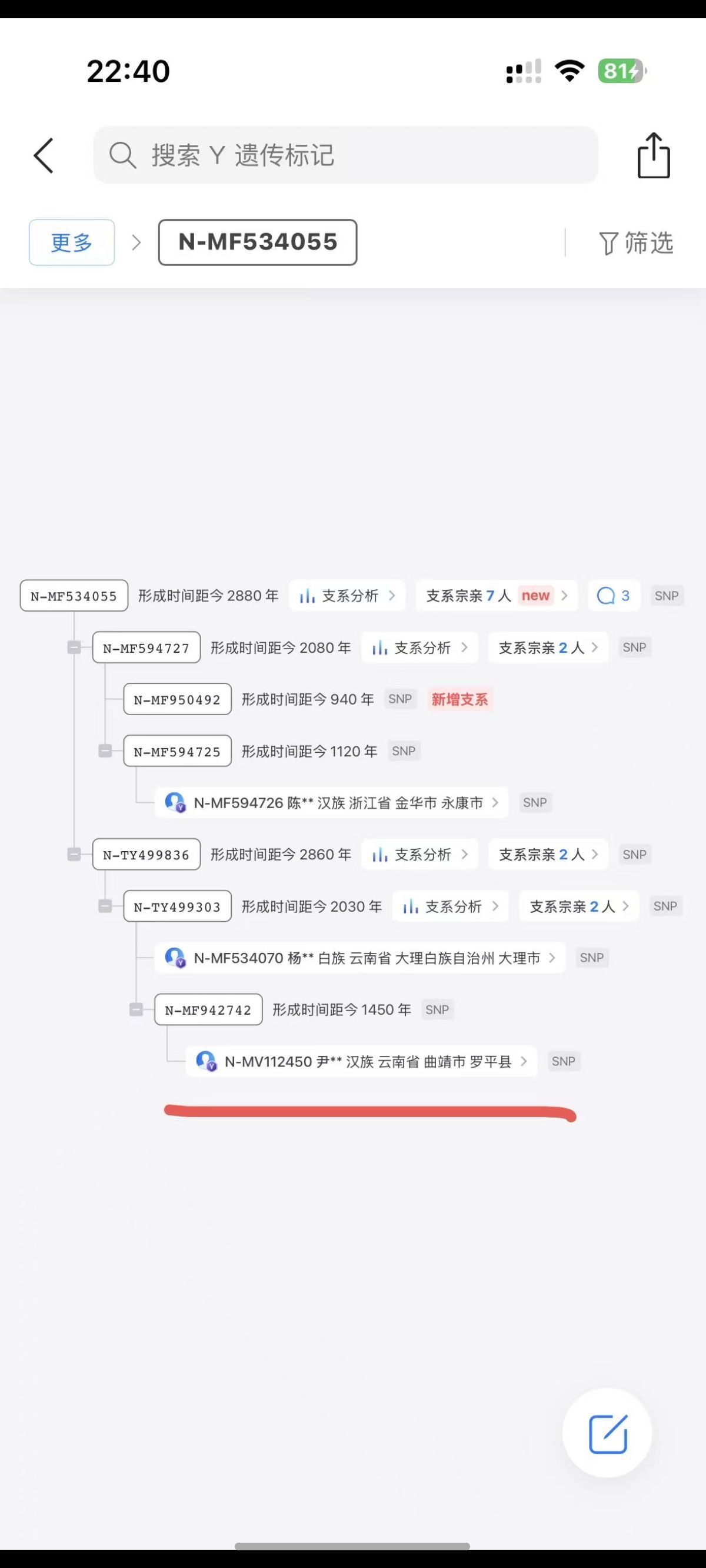View 支系宗亲 2人 of N-TY499836
Screen dimensions: 706x1568
pyautogui.click(x=548, y=855)
